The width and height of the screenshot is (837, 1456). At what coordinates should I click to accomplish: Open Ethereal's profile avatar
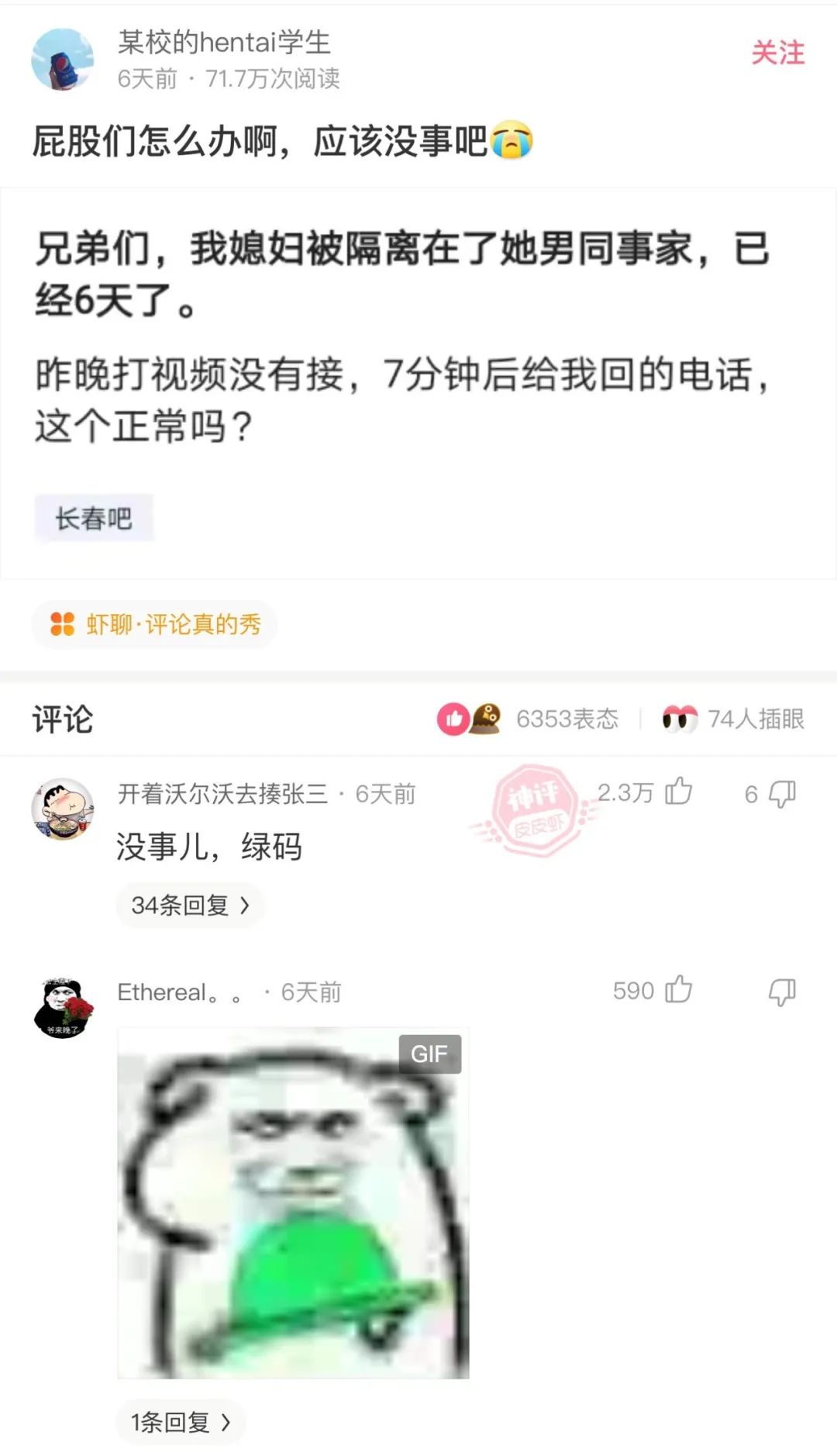pos(63,1008)
